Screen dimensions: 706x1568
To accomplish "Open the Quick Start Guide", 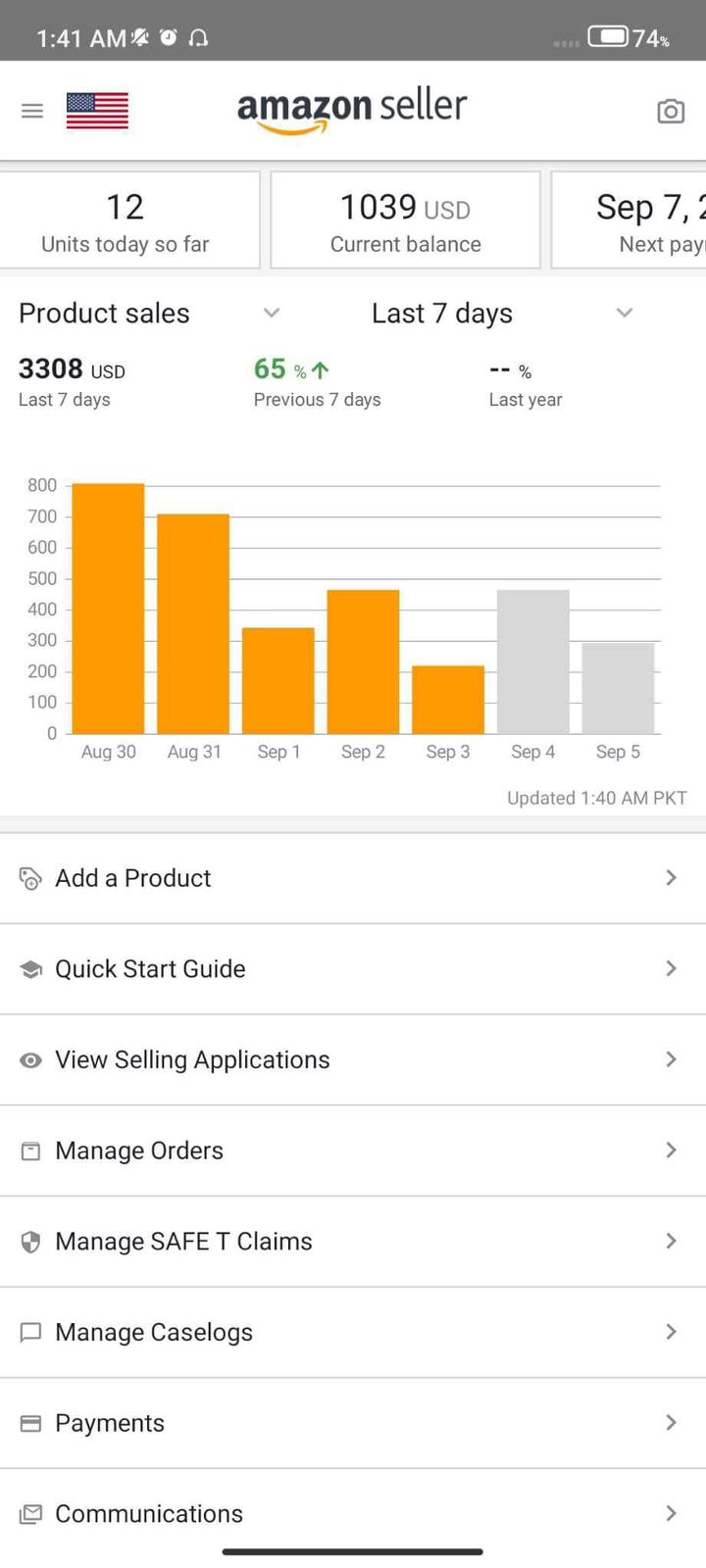I will 352,968.
